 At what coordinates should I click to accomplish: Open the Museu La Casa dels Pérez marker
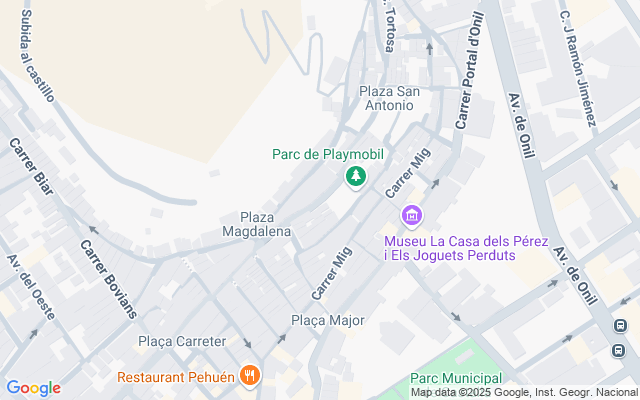click(x=411, y=215)
